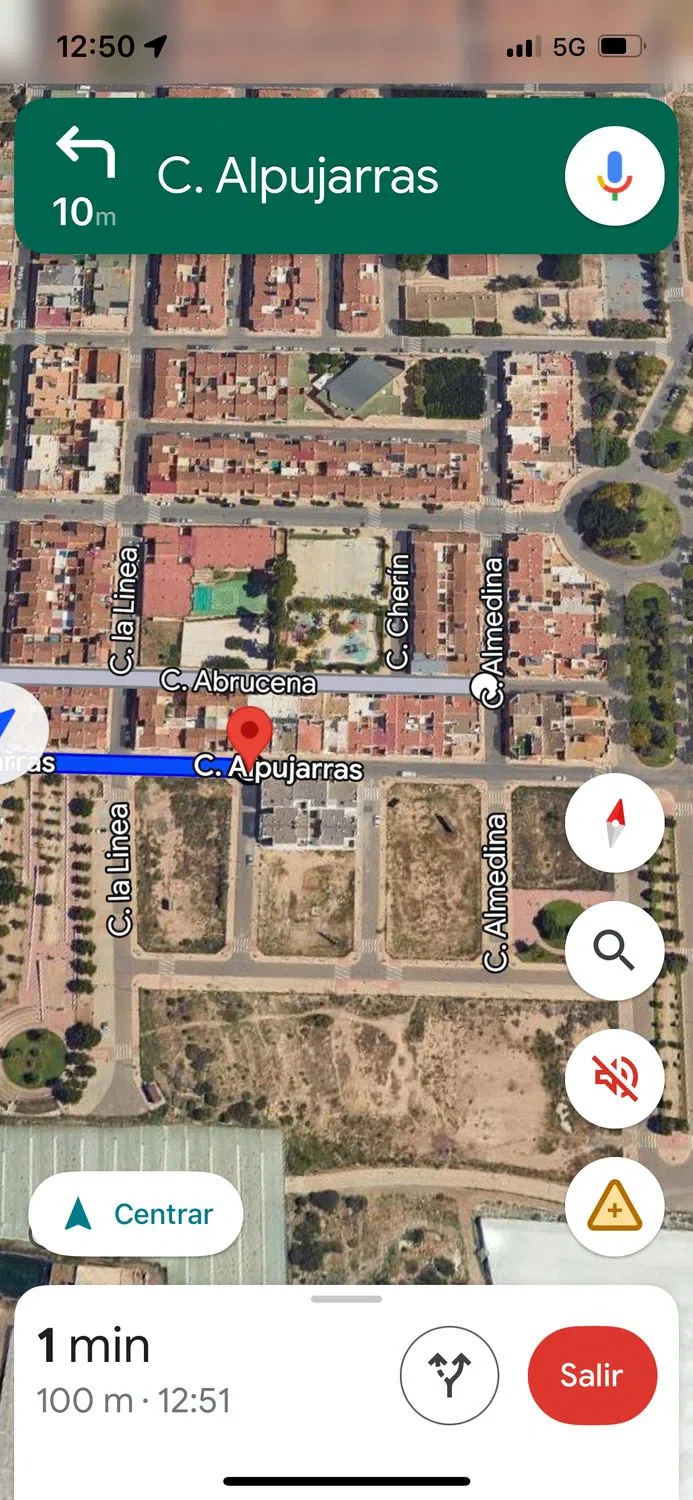This screenshot has width=693, height=1500.
Task: Tap the compass to reorient map
Action: (614, 823)
